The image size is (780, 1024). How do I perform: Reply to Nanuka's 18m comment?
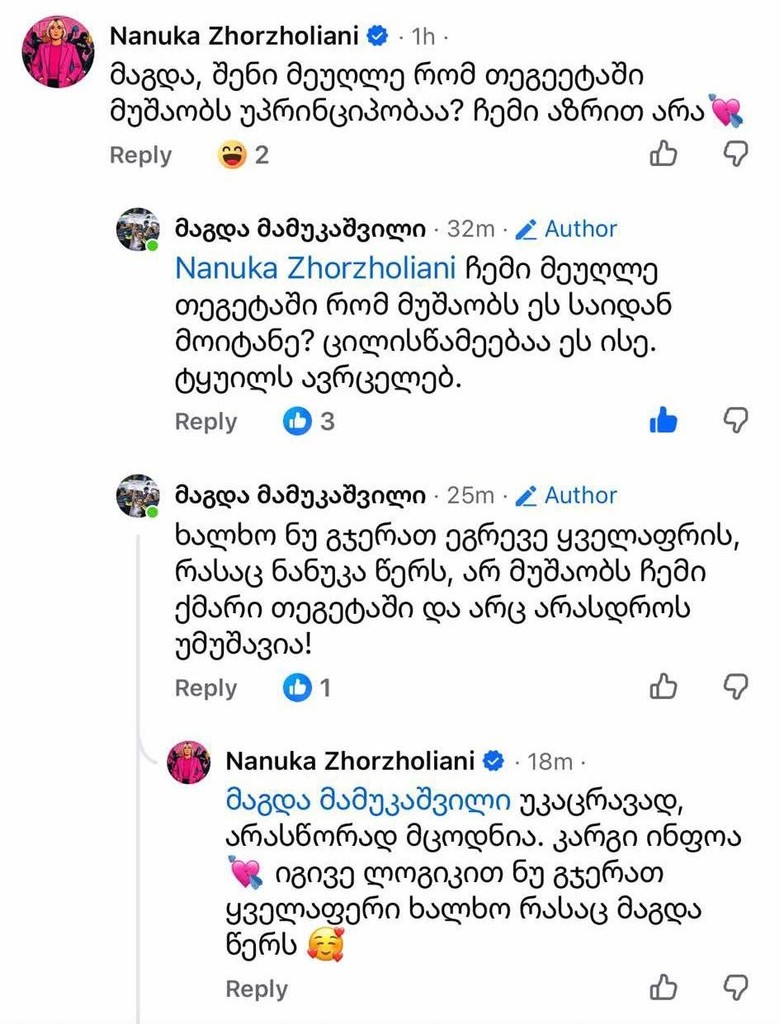point(256,989)
